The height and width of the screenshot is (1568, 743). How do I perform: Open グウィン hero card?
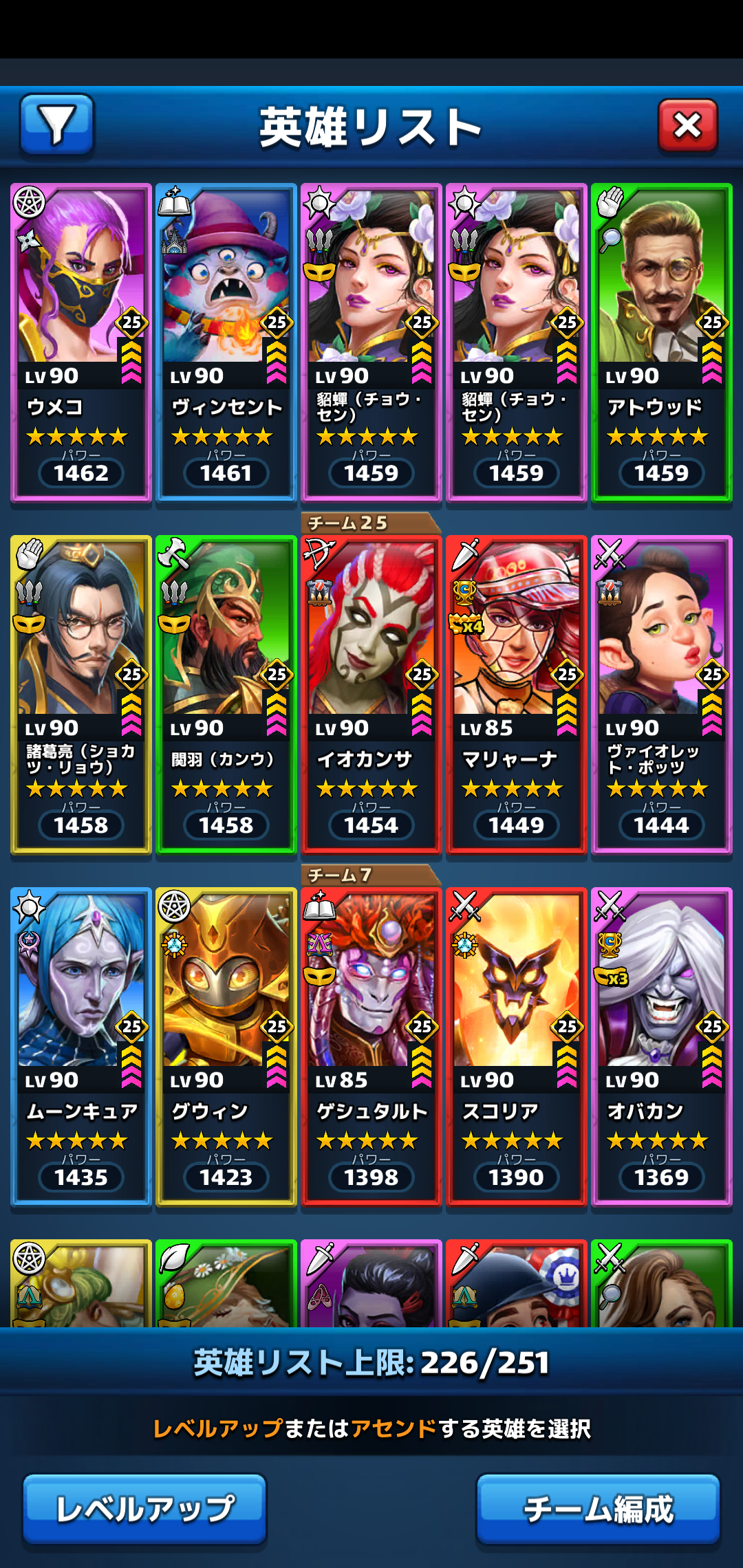[226, 1046]
